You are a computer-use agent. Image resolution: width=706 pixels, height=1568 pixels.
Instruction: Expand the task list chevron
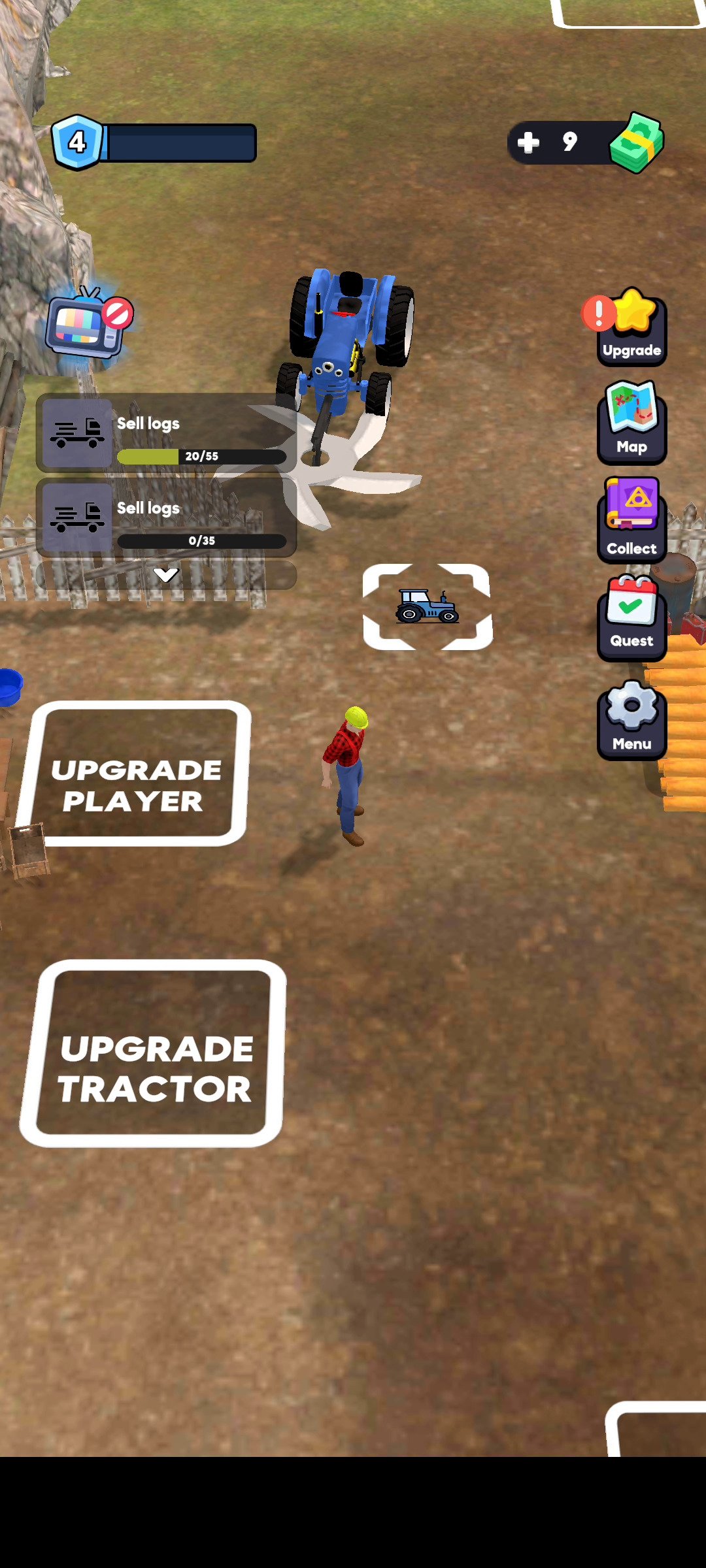point(166,575)
